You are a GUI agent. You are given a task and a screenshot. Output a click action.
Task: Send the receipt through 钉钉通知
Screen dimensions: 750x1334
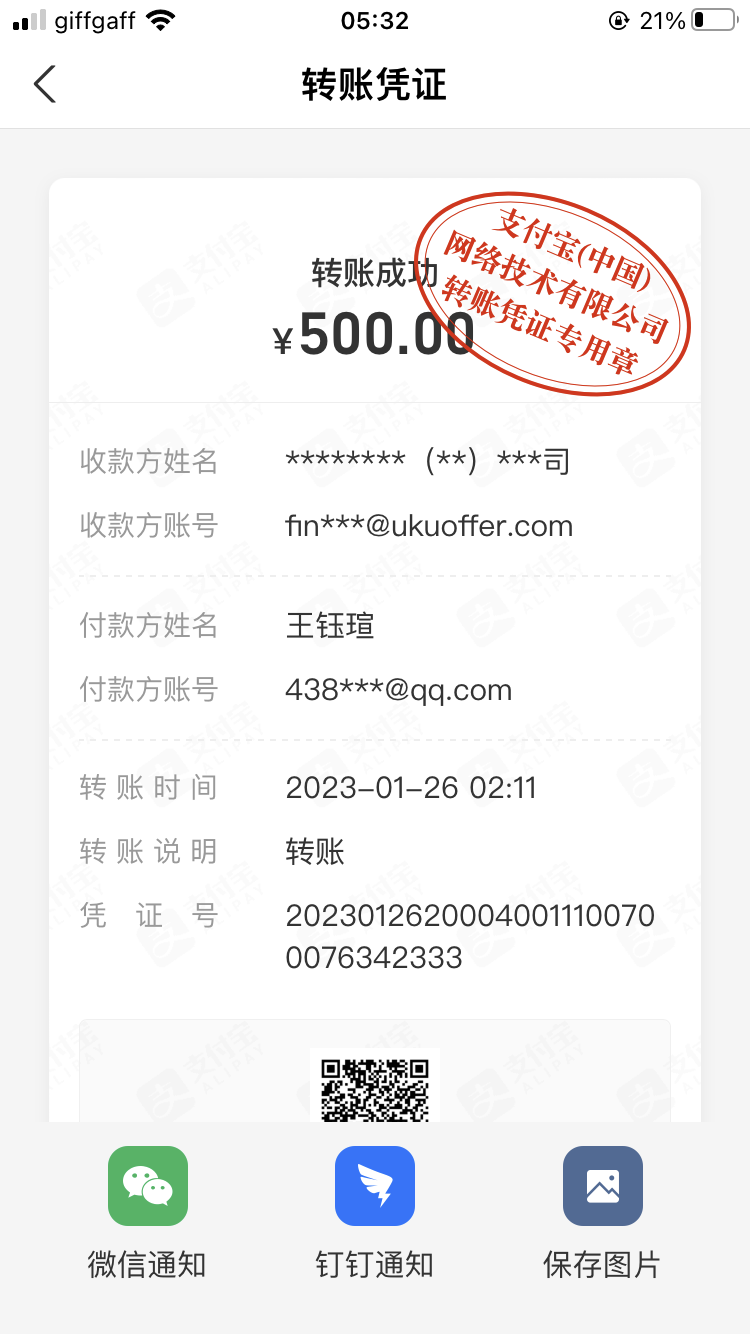[x=374, y=1187]
